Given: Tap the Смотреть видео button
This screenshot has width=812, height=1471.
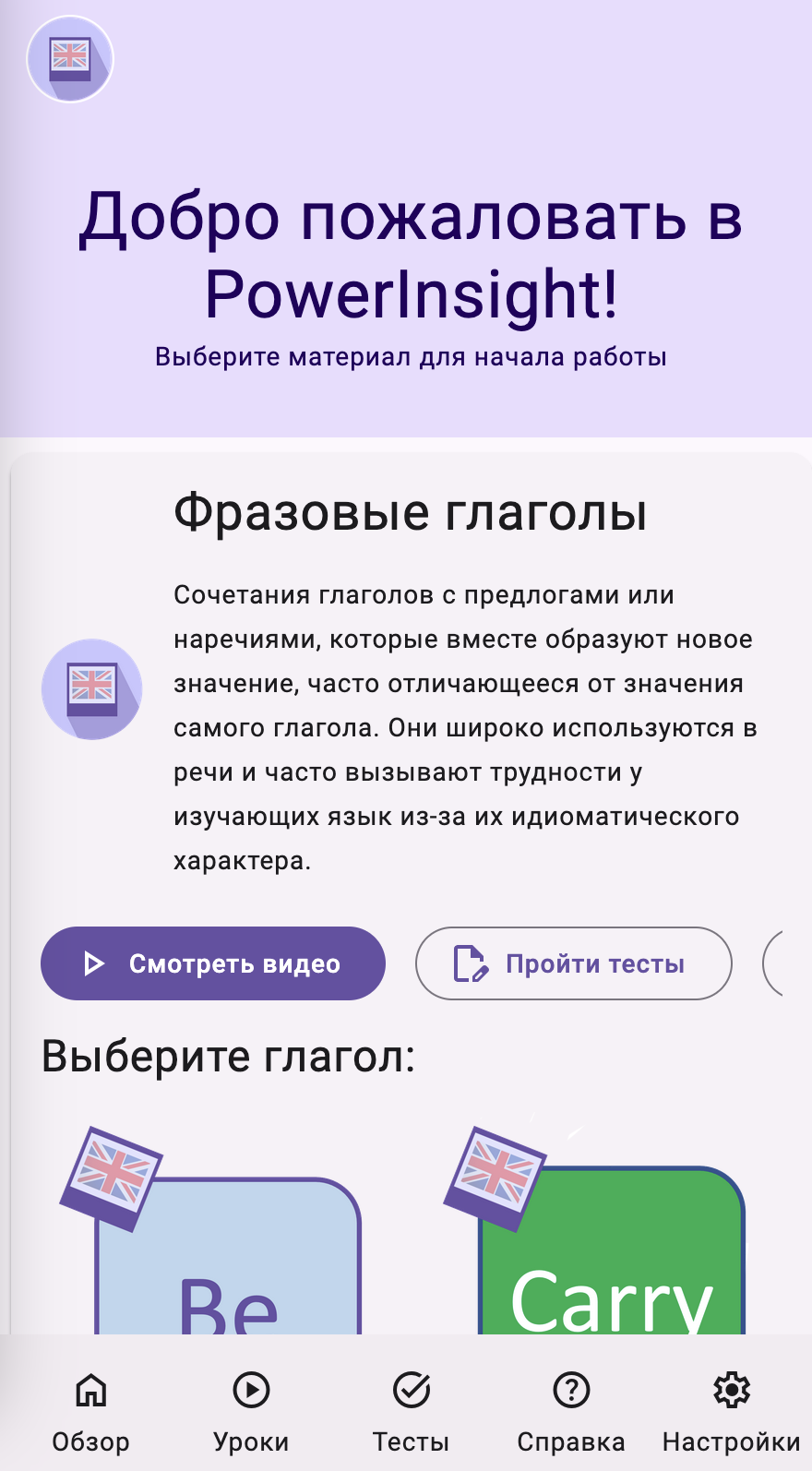Looking at the screenshot, I should point(213,963).
